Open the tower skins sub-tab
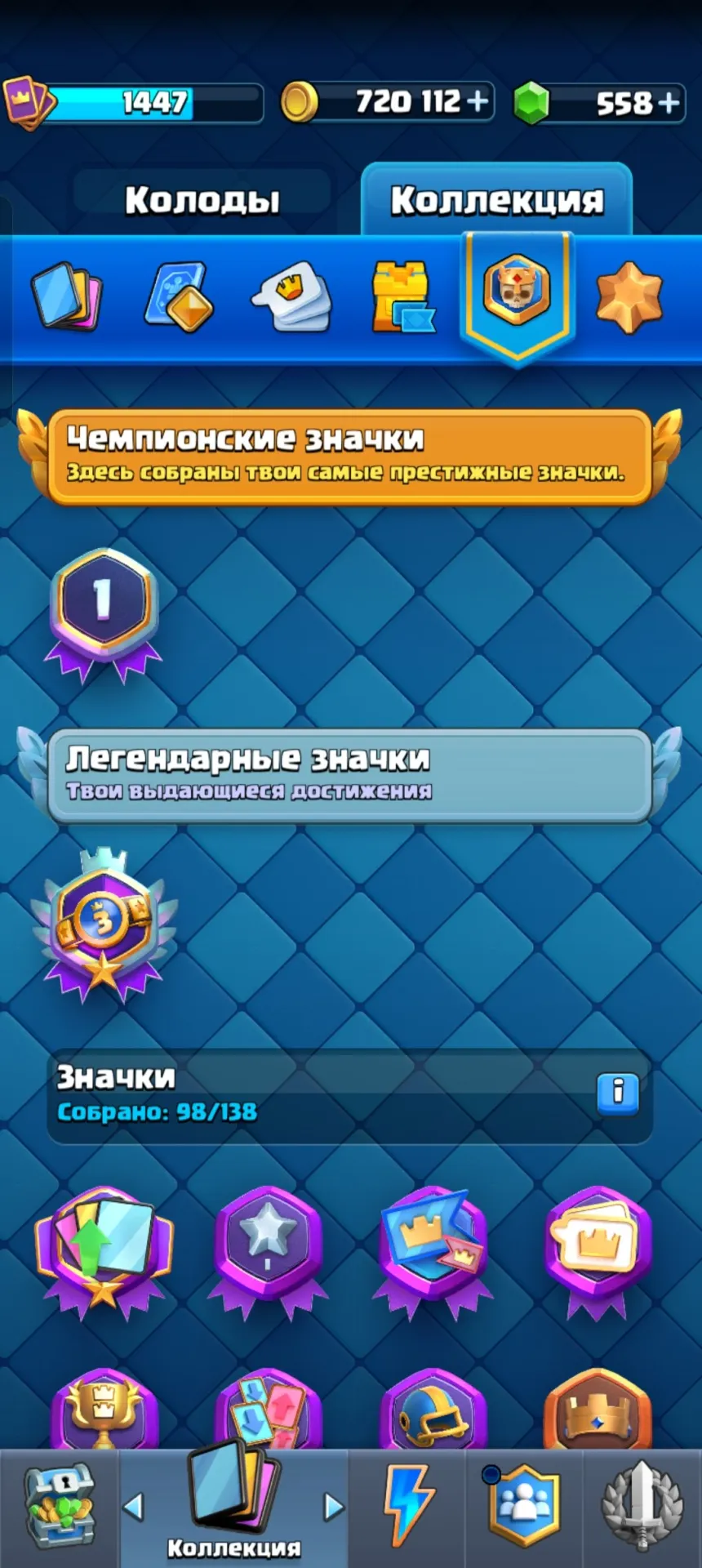702x1568 pixels. (x=402, y=297)
